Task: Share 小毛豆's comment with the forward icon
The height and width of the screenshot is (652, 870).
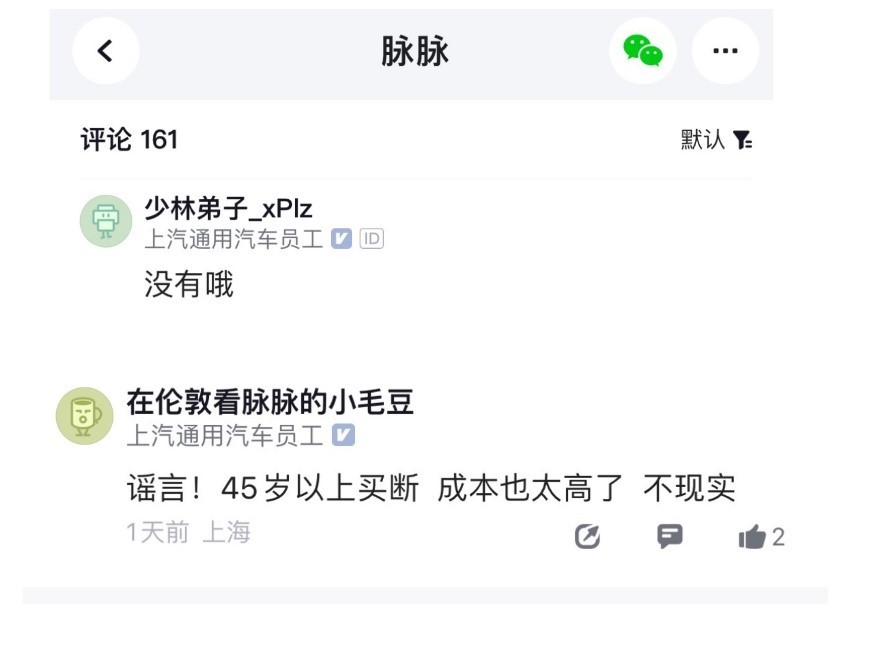Action: [588, 537]
